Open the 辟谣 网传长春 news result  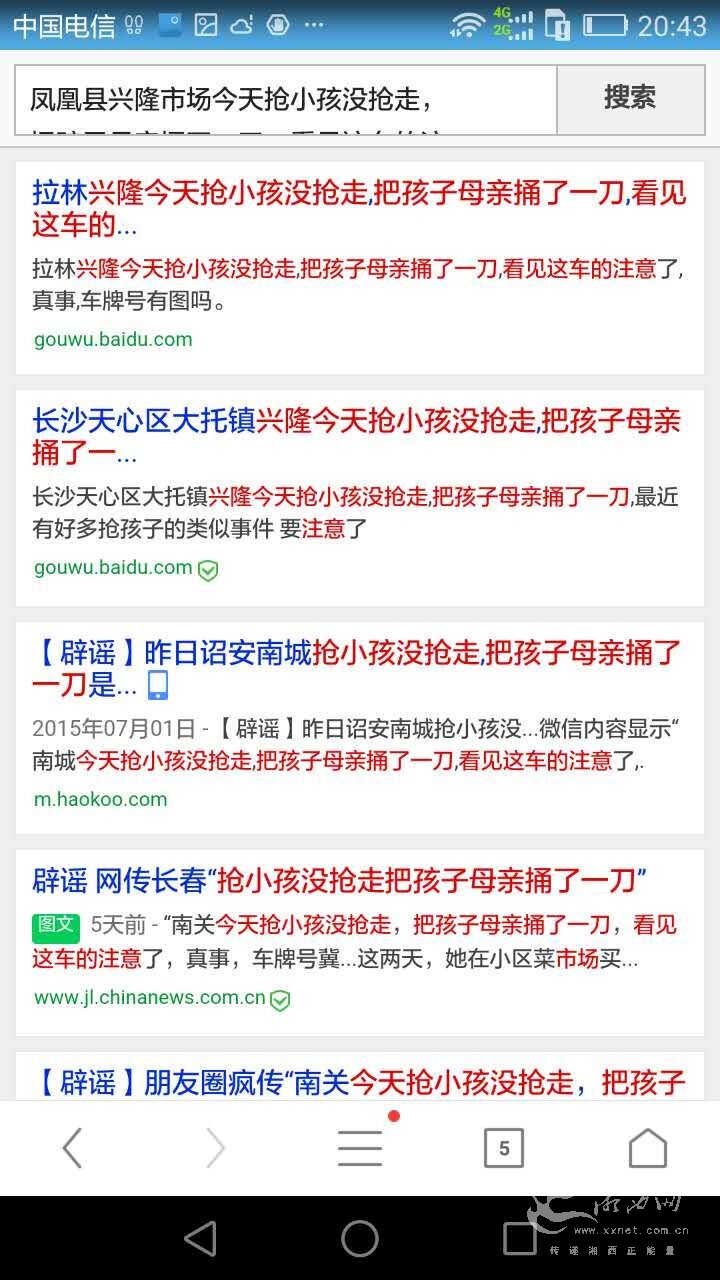click(x=340, y=881)
